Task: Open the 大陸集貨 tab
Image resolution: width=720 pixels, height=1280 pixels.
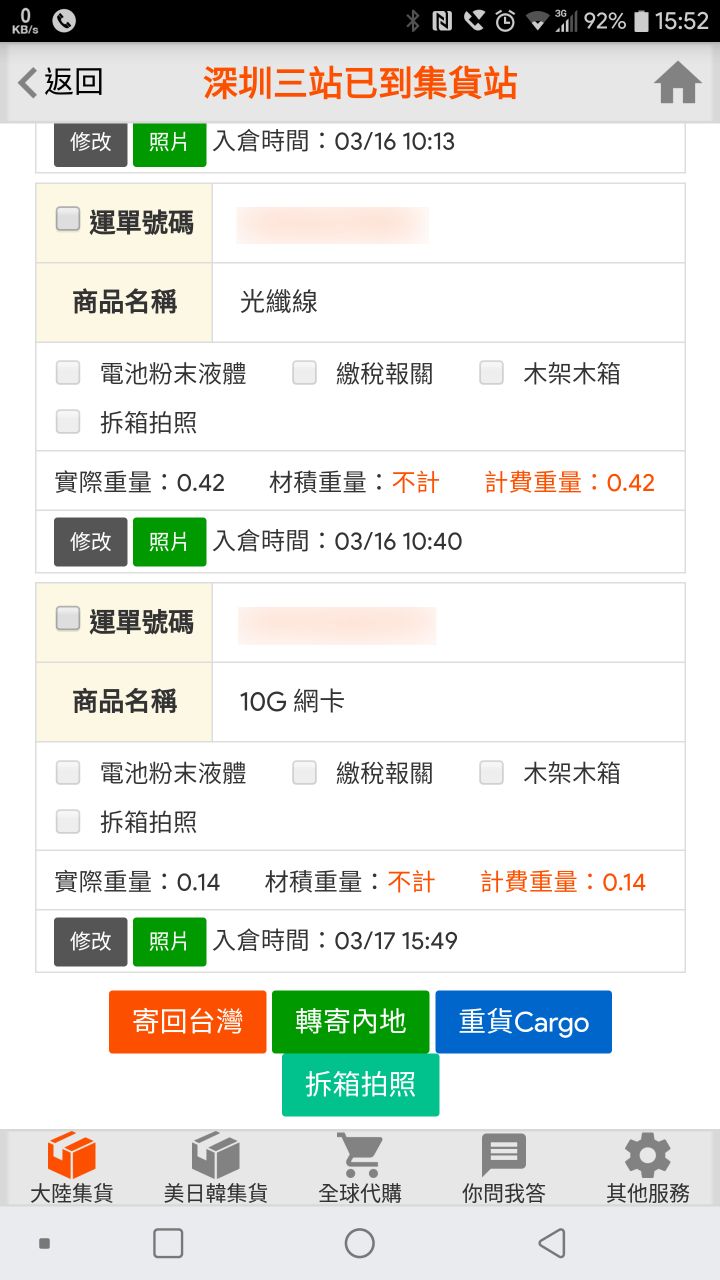Action: point(72,1168)
